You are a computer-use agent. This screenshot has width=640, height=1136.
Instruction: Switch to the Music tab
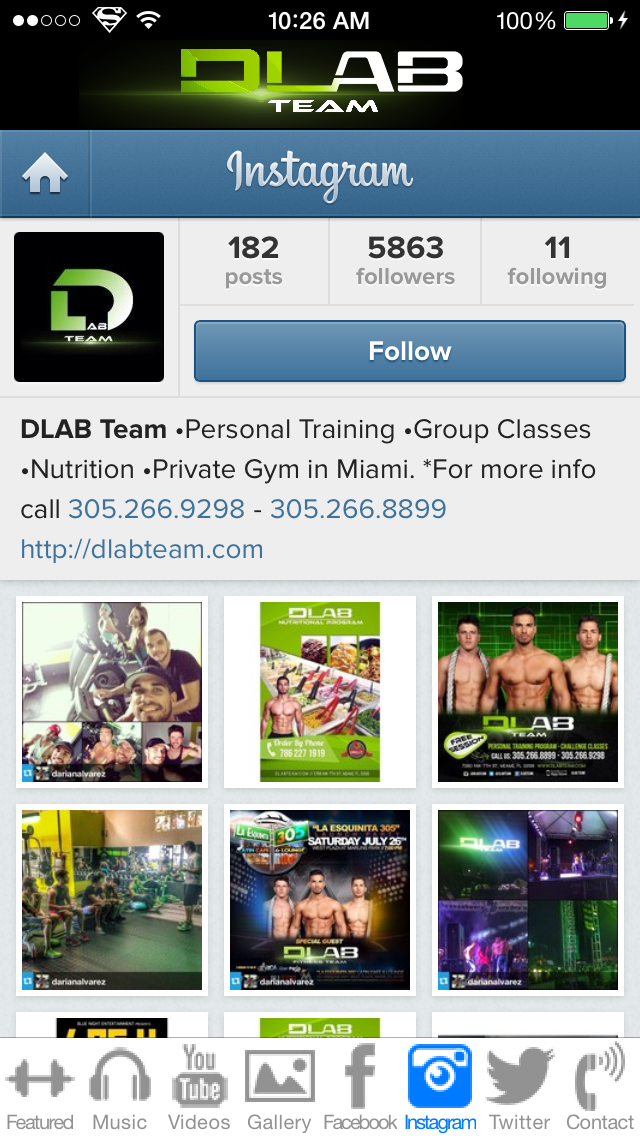pyautogui.click(x=120, y=1088)
